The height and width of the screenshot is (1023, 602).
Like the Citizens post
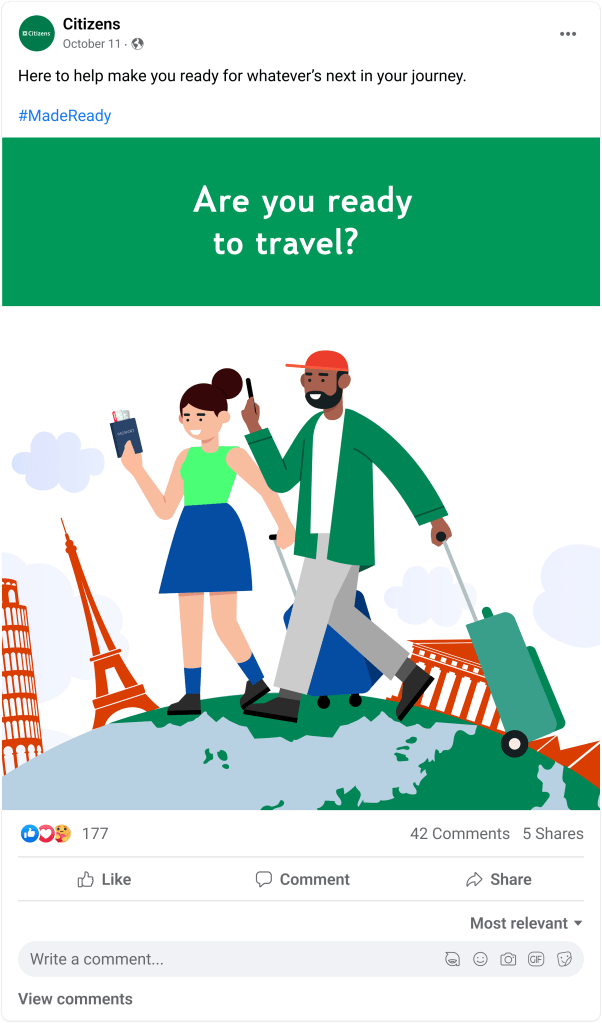(x=104, y=879)
